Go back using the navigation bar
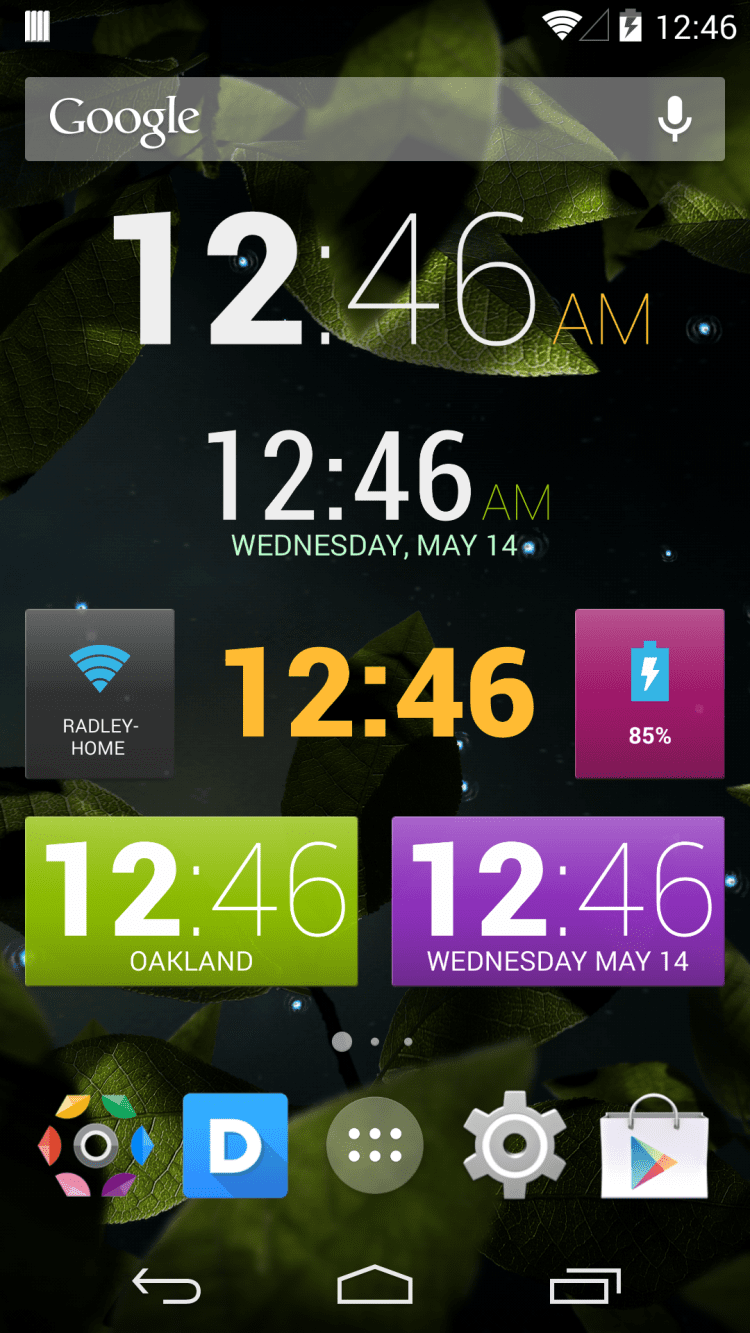Viewport: 750px width, 1333px height. click(x=167, y=1286)
